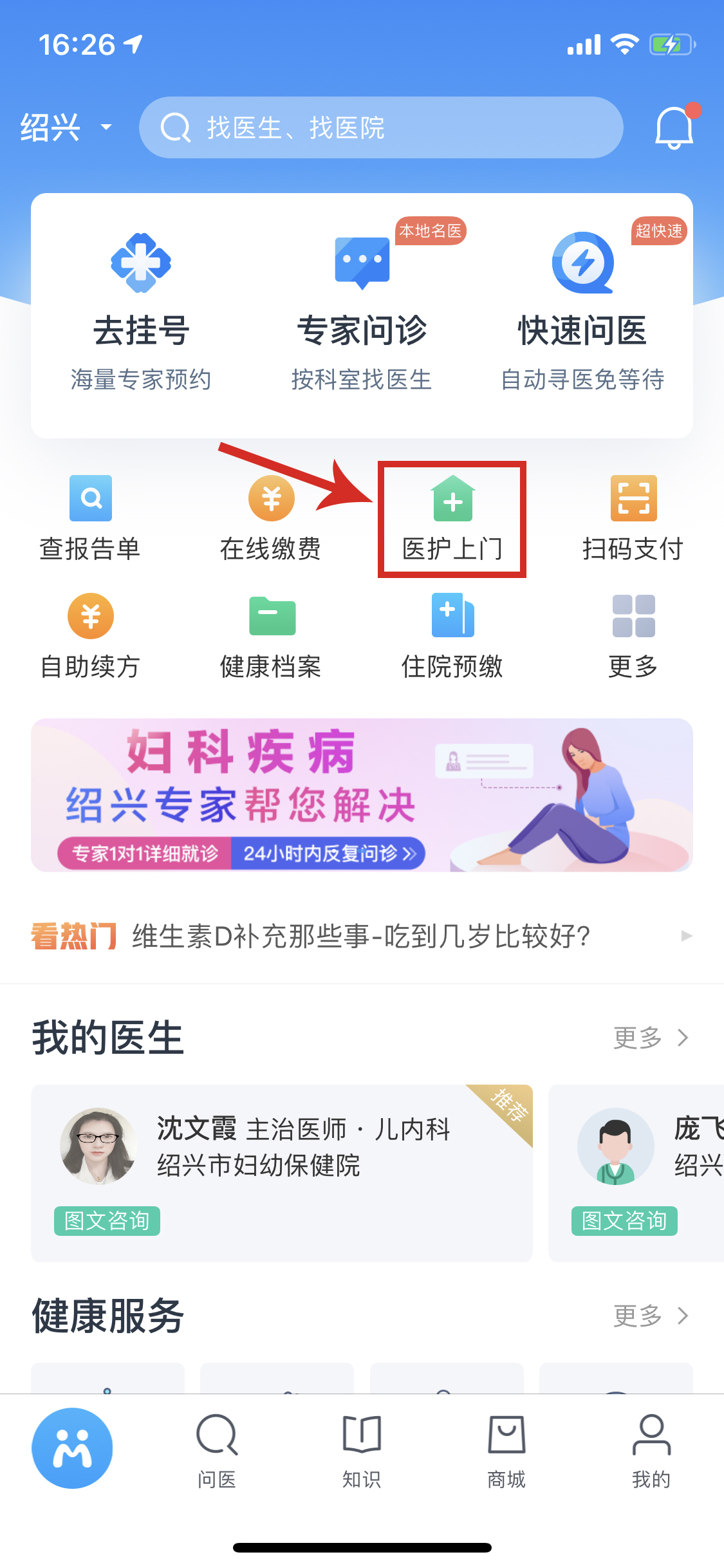Image resolution: width=724 pixels, height=1568 pixels.
Task: Open the 维生素D补充那些事 hot article
Action: pyautogui.click(x=360, y=936)
